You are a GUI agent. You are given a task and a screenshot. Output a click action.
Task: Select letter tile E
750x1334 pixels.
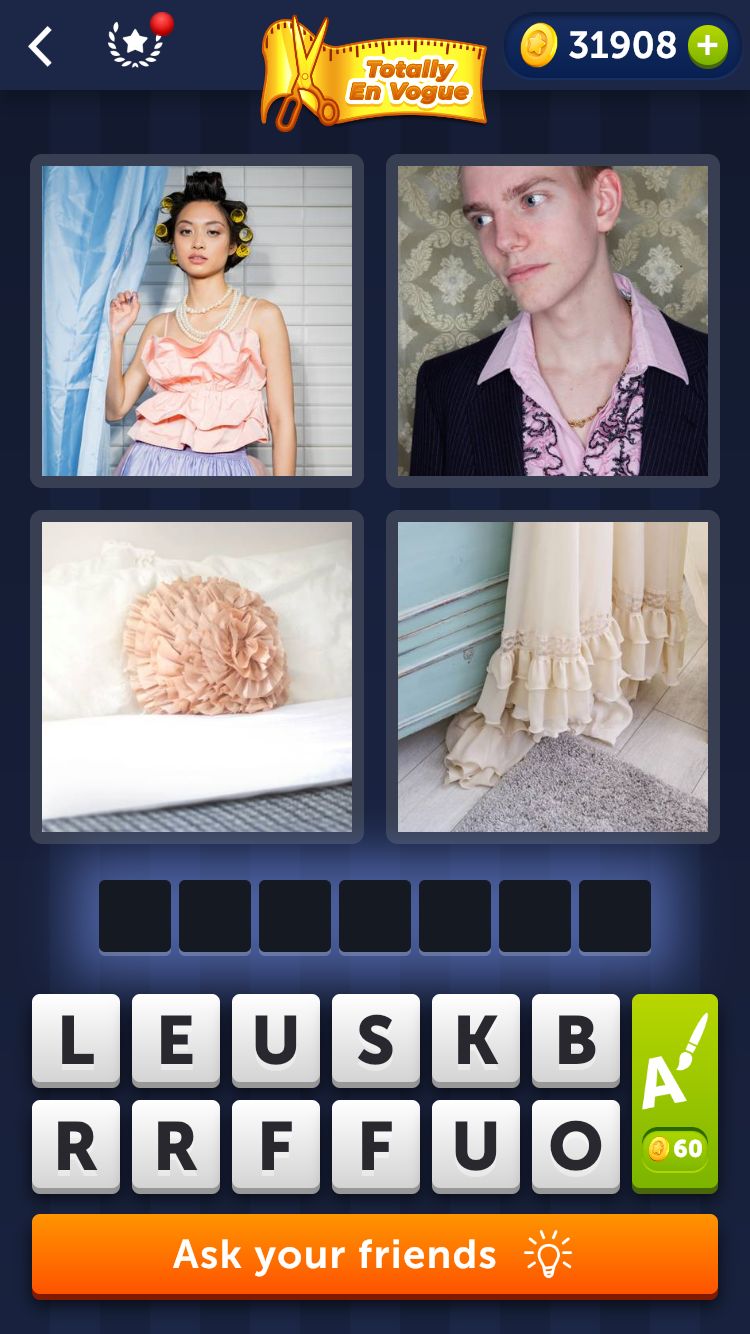click(x=176, y=1040)
